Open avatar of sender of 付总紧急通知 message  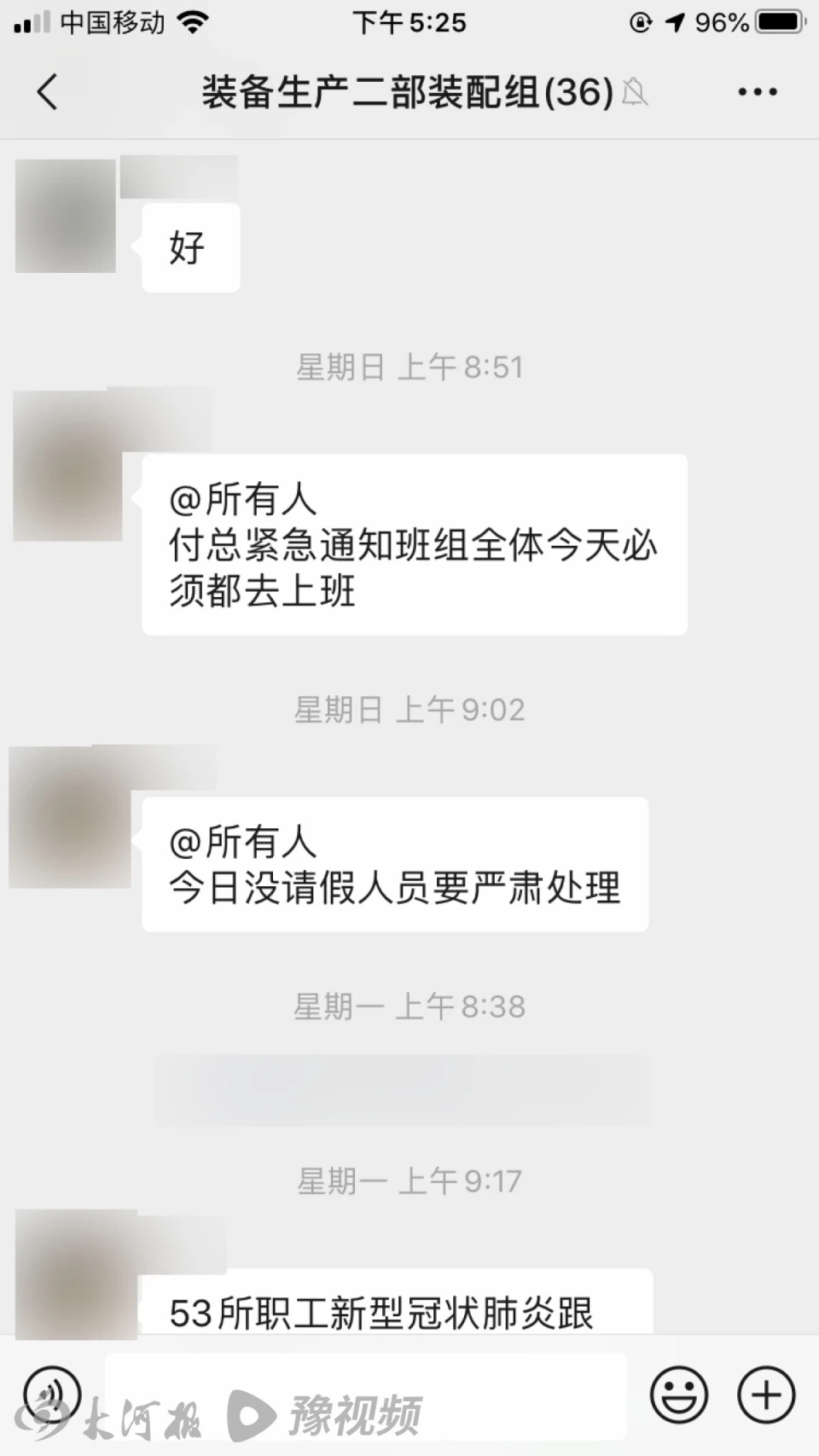(x=68, y=466)
